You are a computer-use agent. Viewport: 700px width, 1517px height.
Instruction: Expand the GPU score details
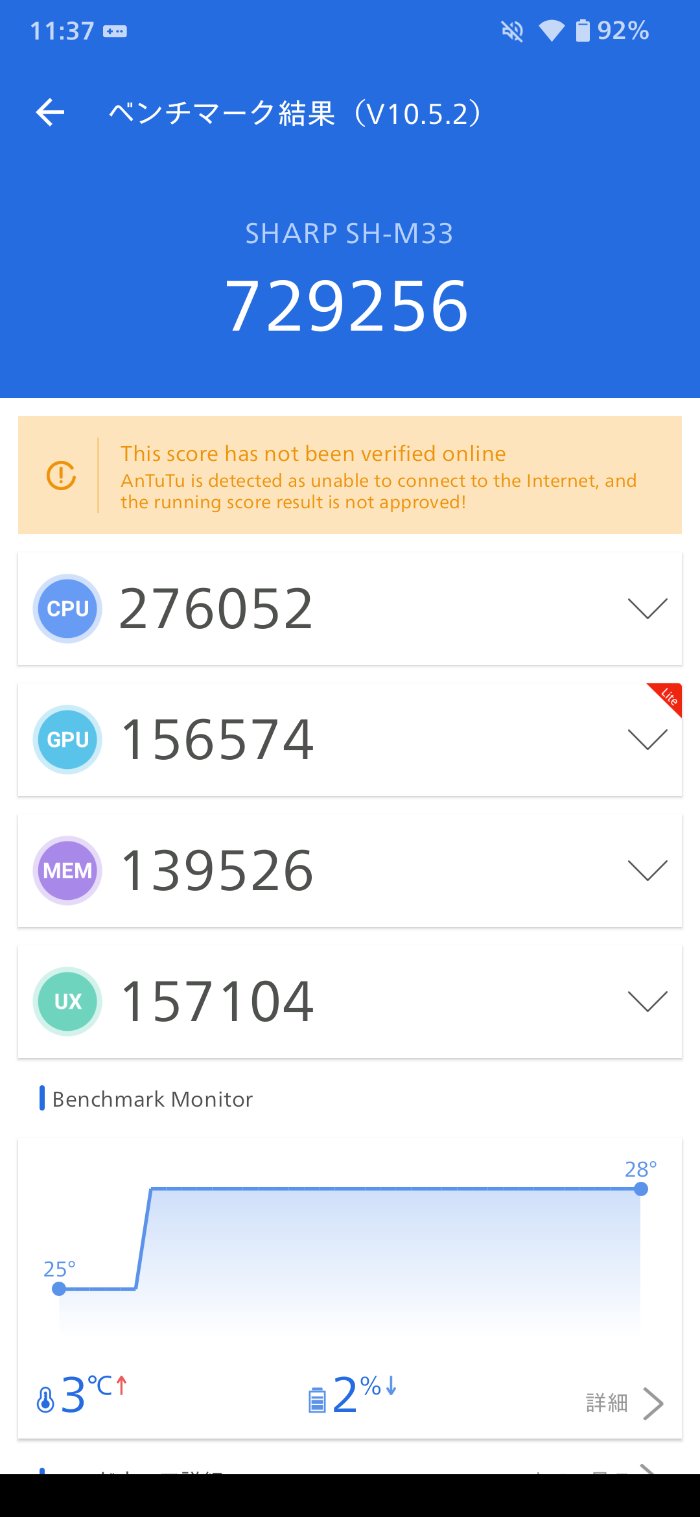coord(647,739)
